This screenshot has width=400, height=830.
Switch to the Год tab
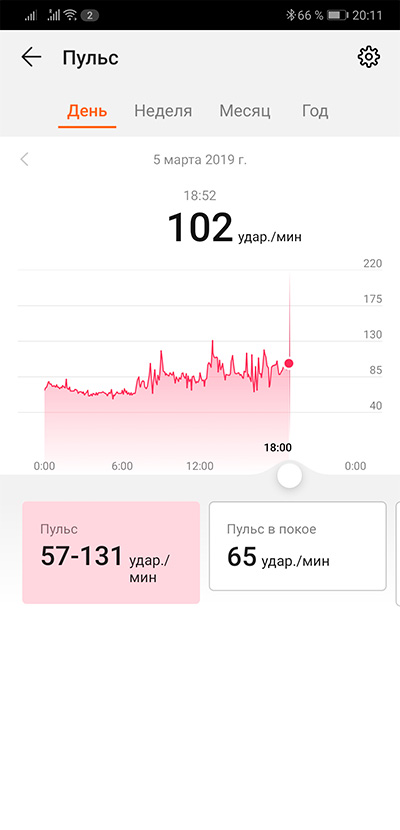[x=315, y=111]
